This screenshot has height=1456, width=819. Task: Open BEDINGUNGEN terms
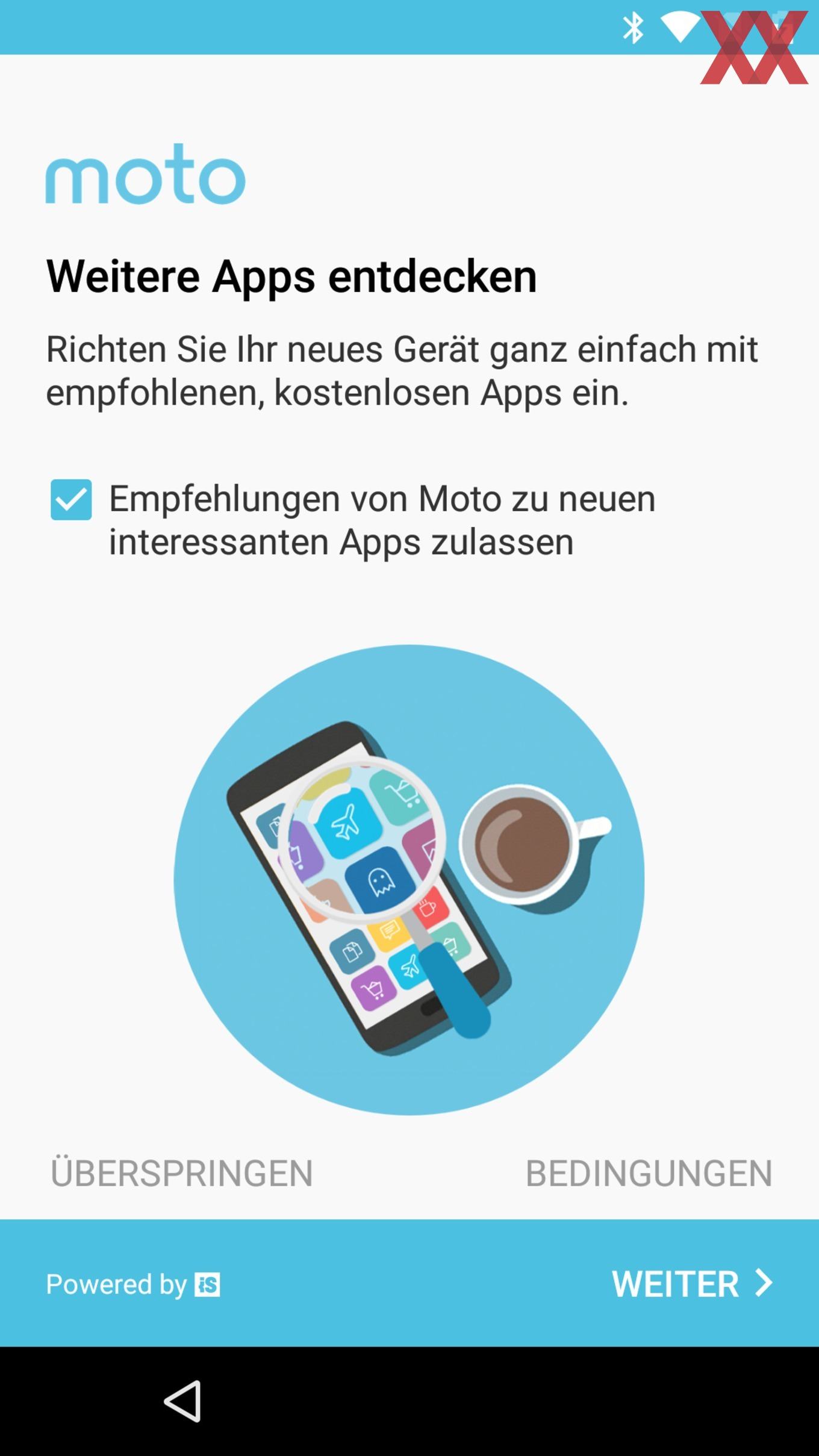pyautogui.click(x=649, y=1173)
